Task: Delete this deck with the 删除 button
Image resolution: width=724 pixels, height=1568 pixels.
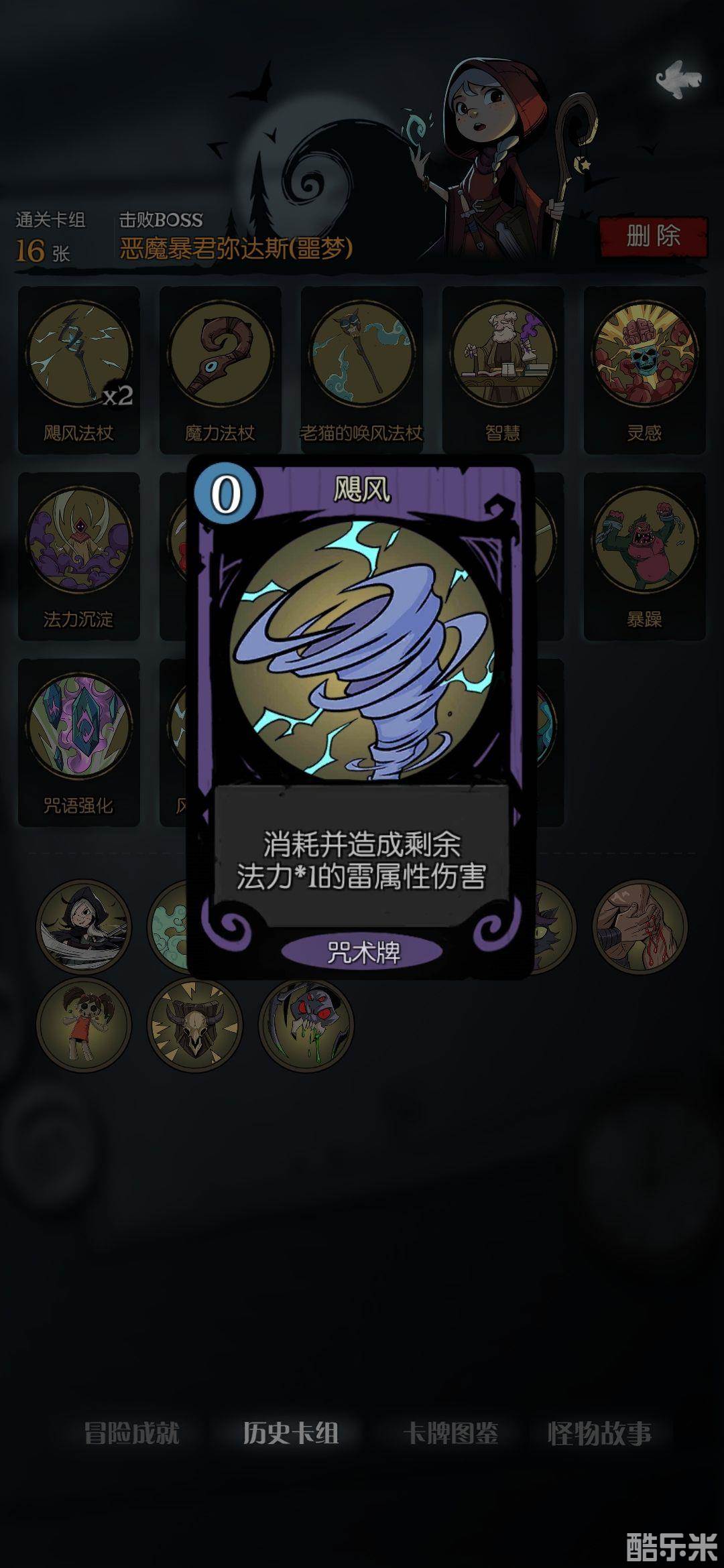Action: 653,237
